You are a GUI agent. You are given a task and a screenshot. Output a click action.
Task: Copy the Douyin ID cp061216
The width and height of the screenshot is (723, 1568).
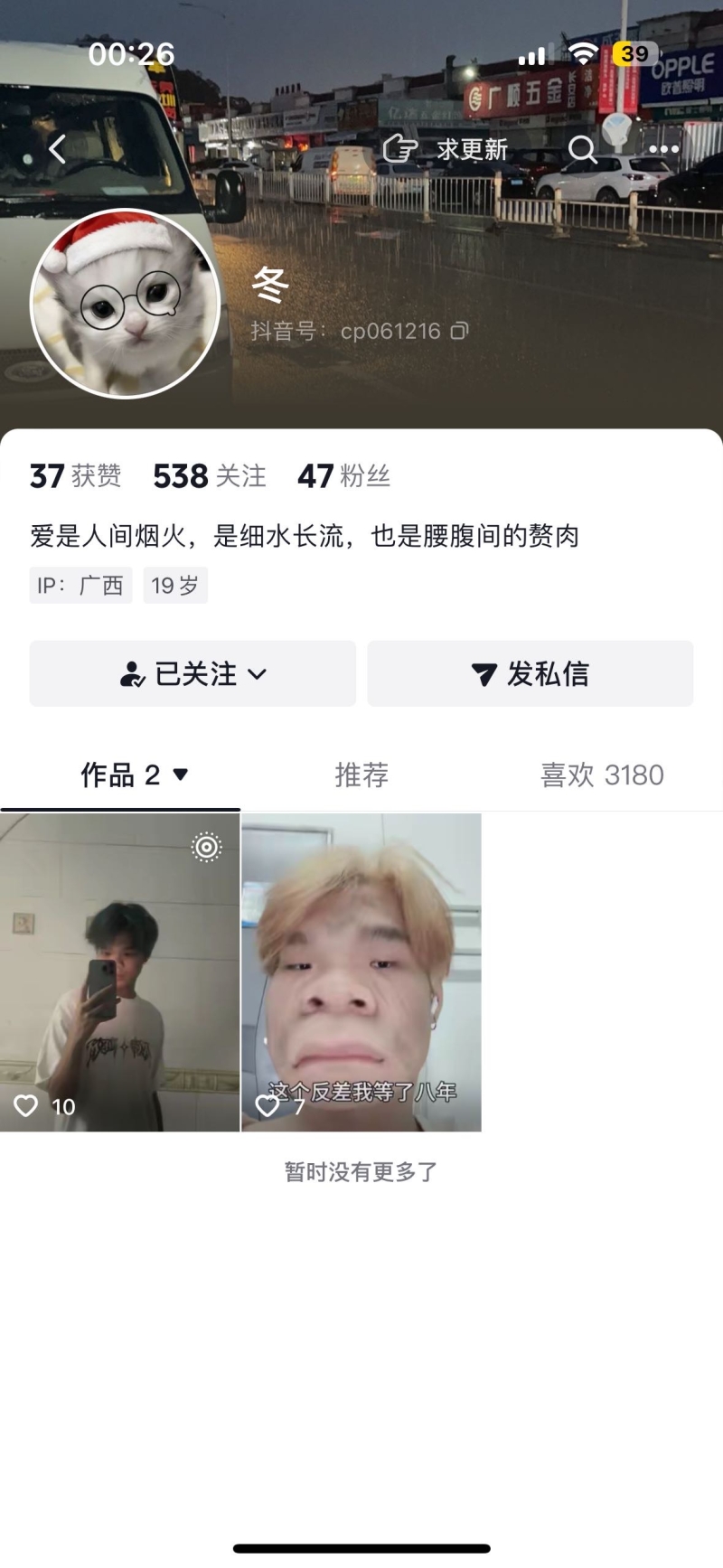460,331
